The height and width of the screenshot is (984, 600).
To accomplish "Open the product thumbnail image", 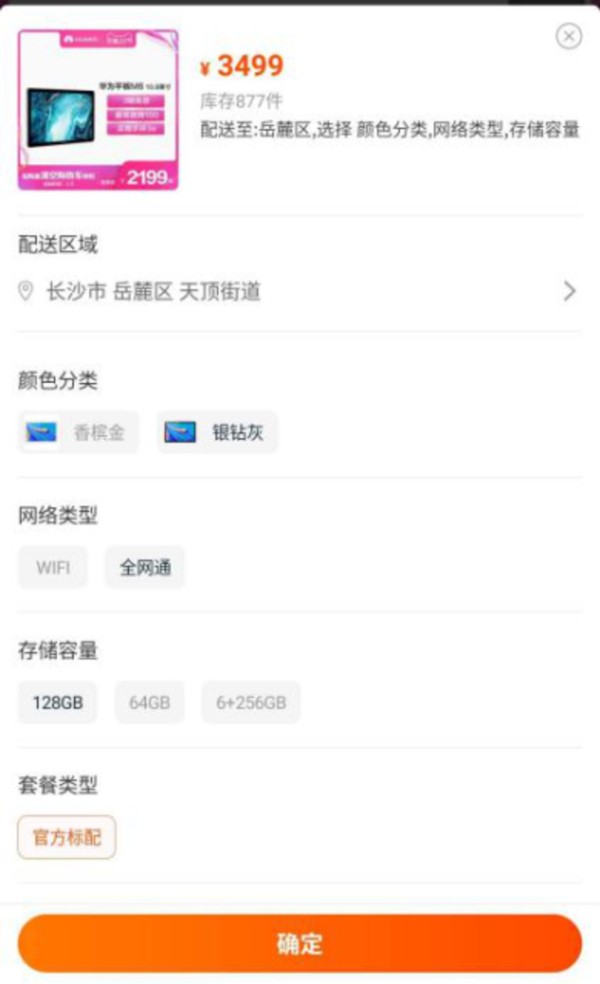I will 98,109.
